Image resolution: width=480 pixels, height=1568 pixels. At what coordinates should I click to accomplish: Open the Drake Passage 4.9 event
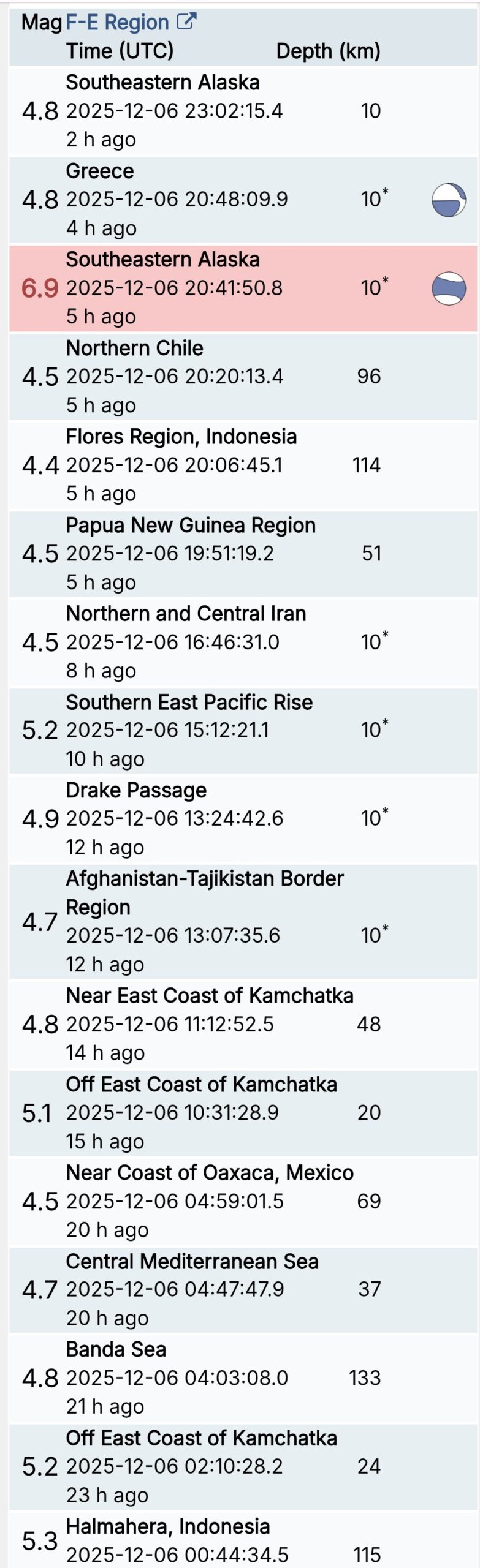[136, 791]
